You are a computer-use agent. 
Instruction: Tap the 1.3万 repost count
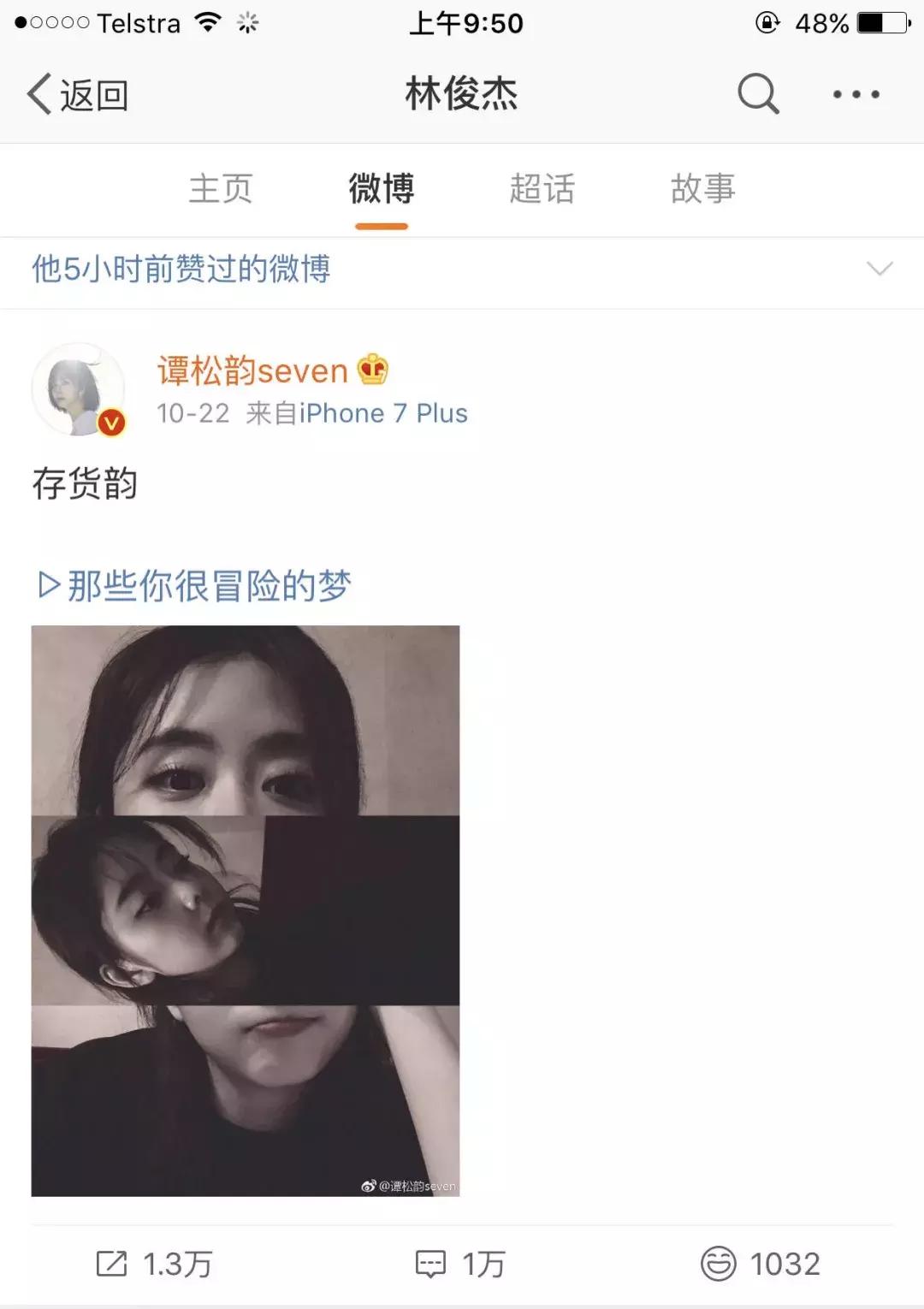[175, 1262]
